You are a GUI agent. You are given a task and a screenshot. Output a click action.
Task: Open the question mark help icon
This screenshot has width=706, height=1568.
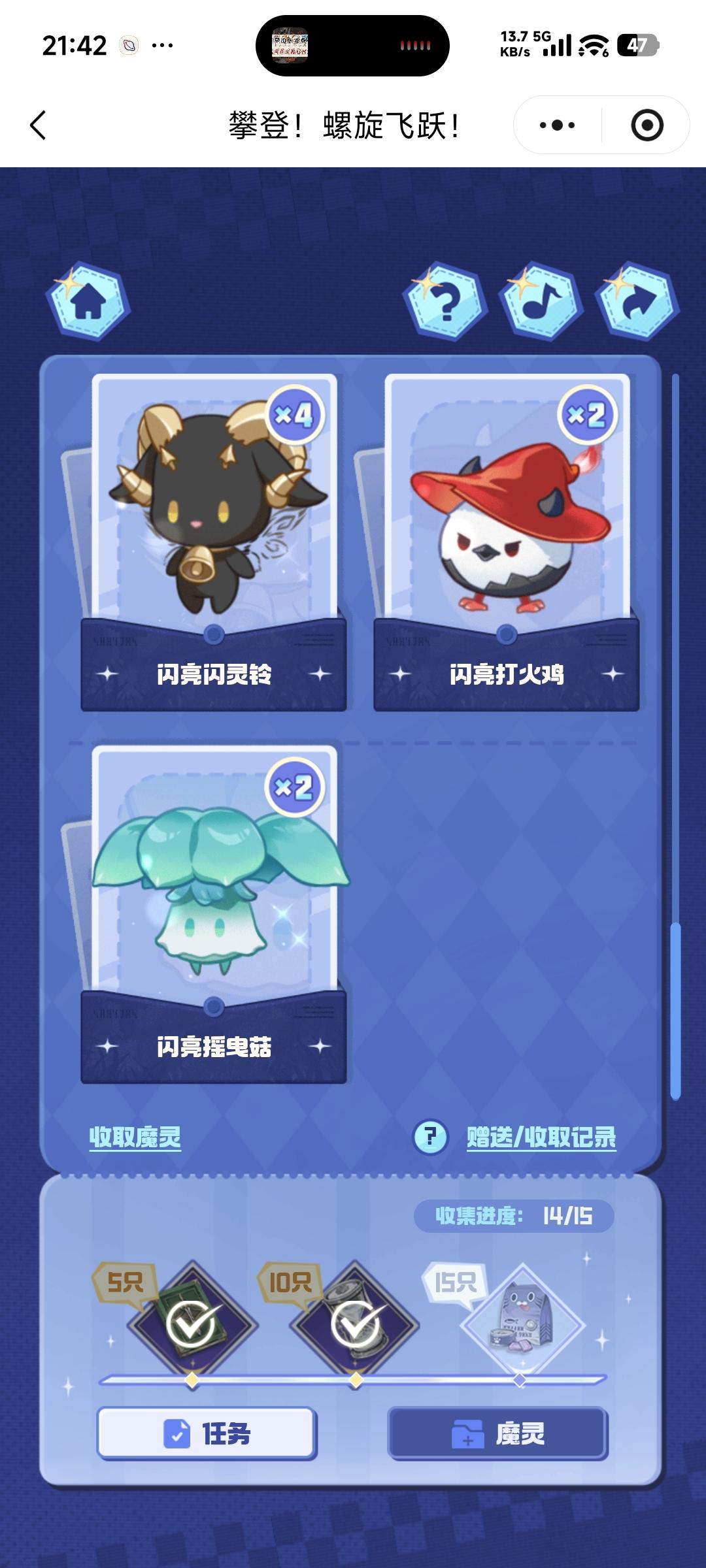(445, 302)
